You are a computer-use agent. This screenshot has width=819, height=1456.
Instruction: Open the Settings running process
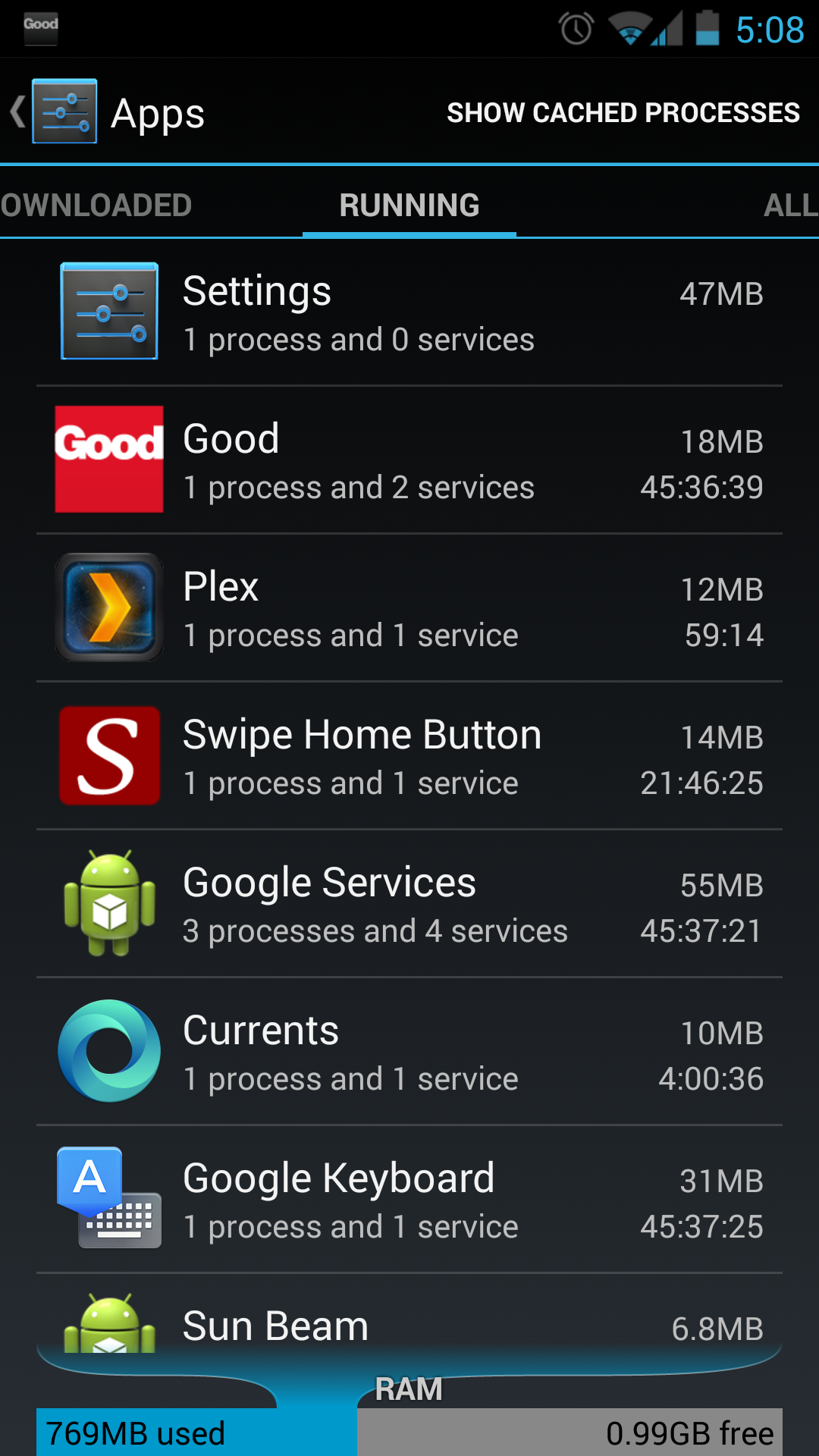[x=409, y=312]
